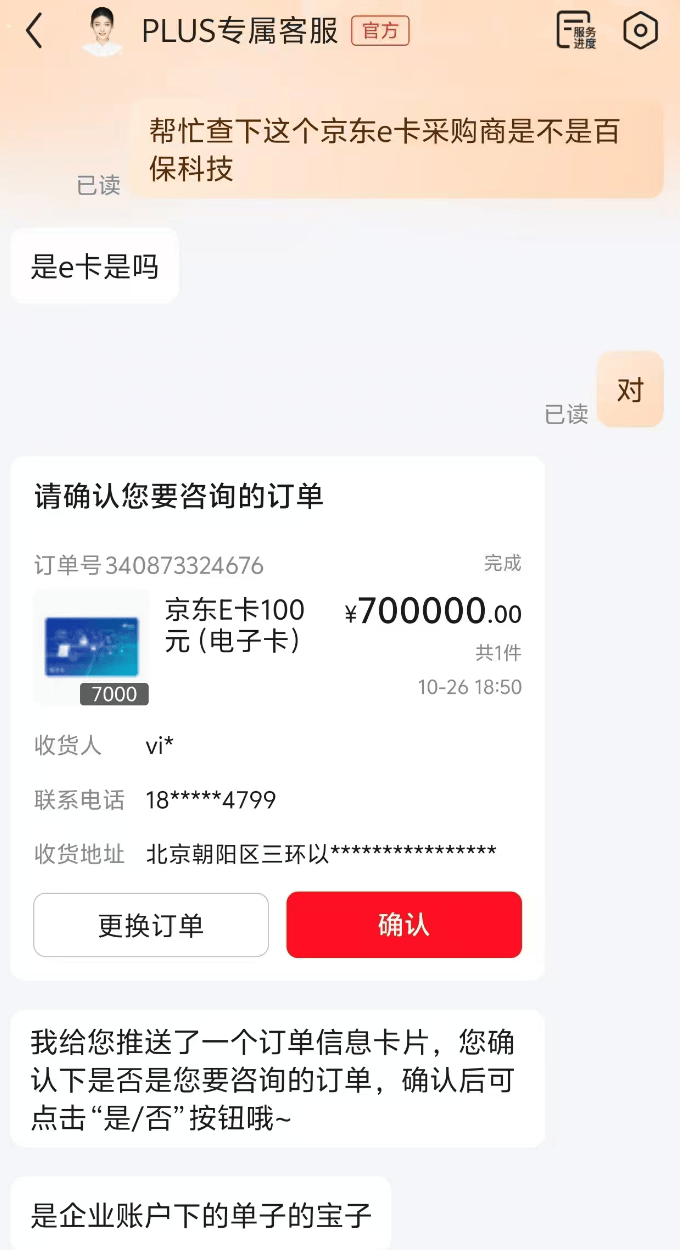Confirm the order with 确认
This screenshot has height=1250, width=680.
click(x=404, y=925)
